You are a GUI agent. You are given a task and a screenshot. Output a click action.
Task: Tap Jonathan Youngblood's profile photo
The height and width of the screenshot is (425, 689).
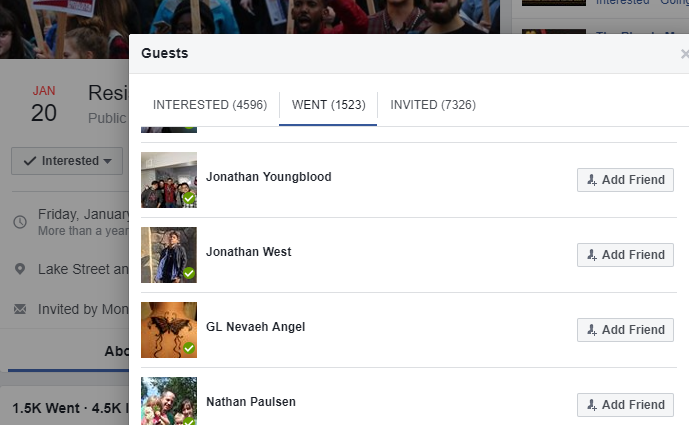pyautogui.click(x=168, y=180)
